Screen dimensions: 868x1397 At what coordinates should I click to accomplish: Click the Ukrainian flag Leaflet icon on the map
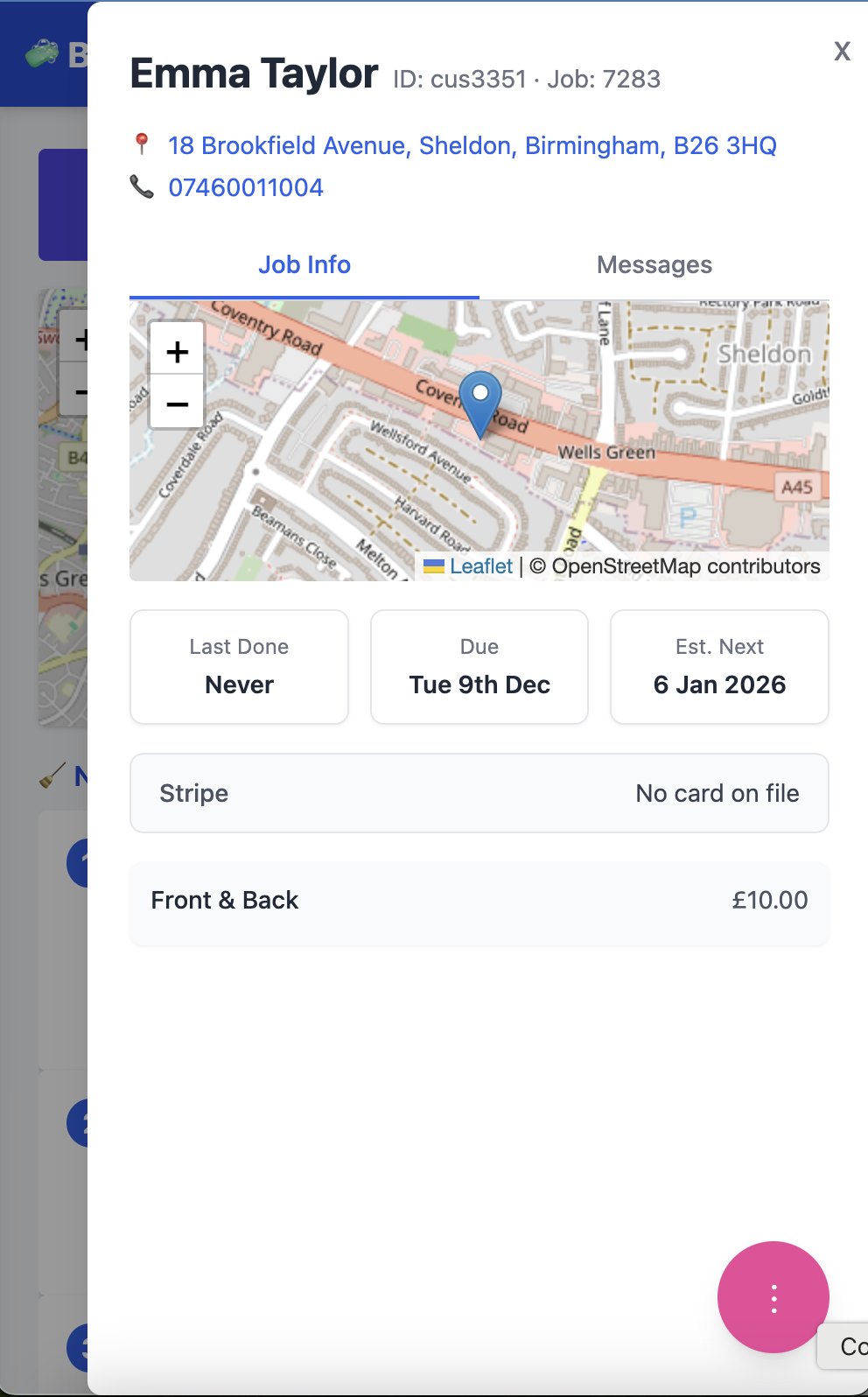[435, 565]
